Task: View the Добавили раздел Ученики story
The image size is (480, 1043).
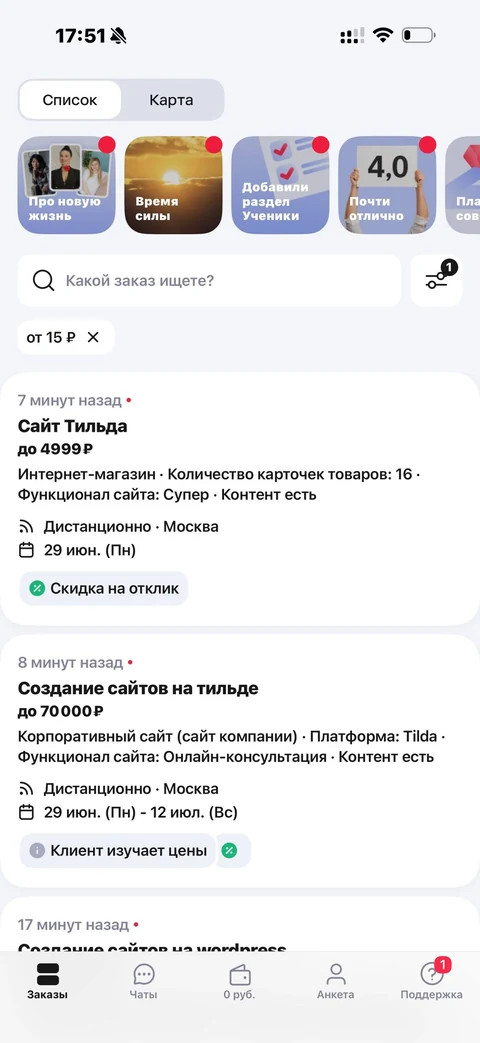Action: 280,185
